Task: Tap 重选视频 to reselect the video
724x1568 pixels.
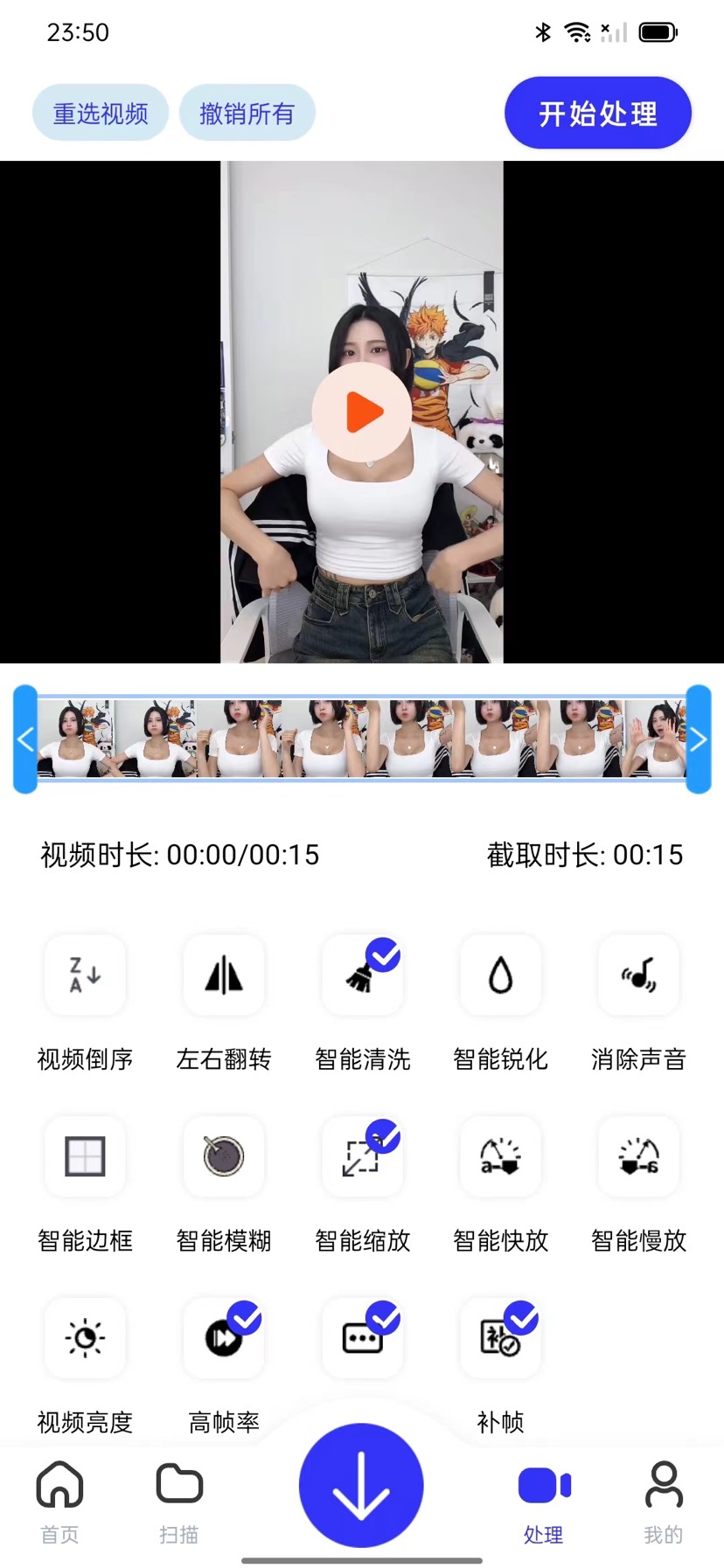Action: tap(101, 114)
